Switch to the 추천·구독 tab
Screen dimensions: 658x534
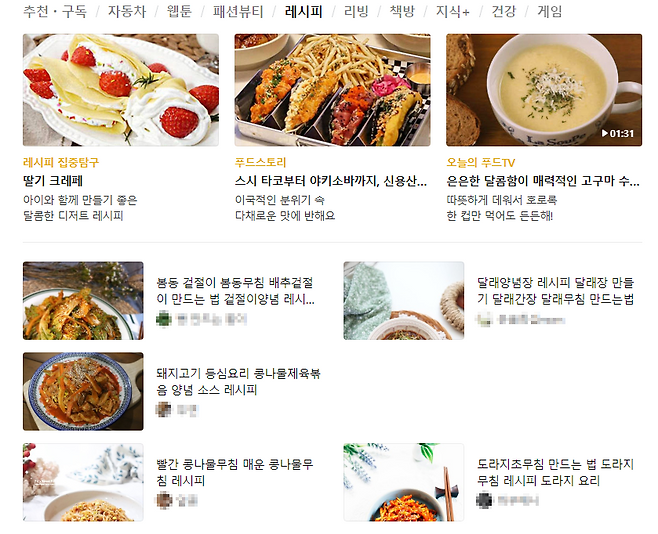54,12
